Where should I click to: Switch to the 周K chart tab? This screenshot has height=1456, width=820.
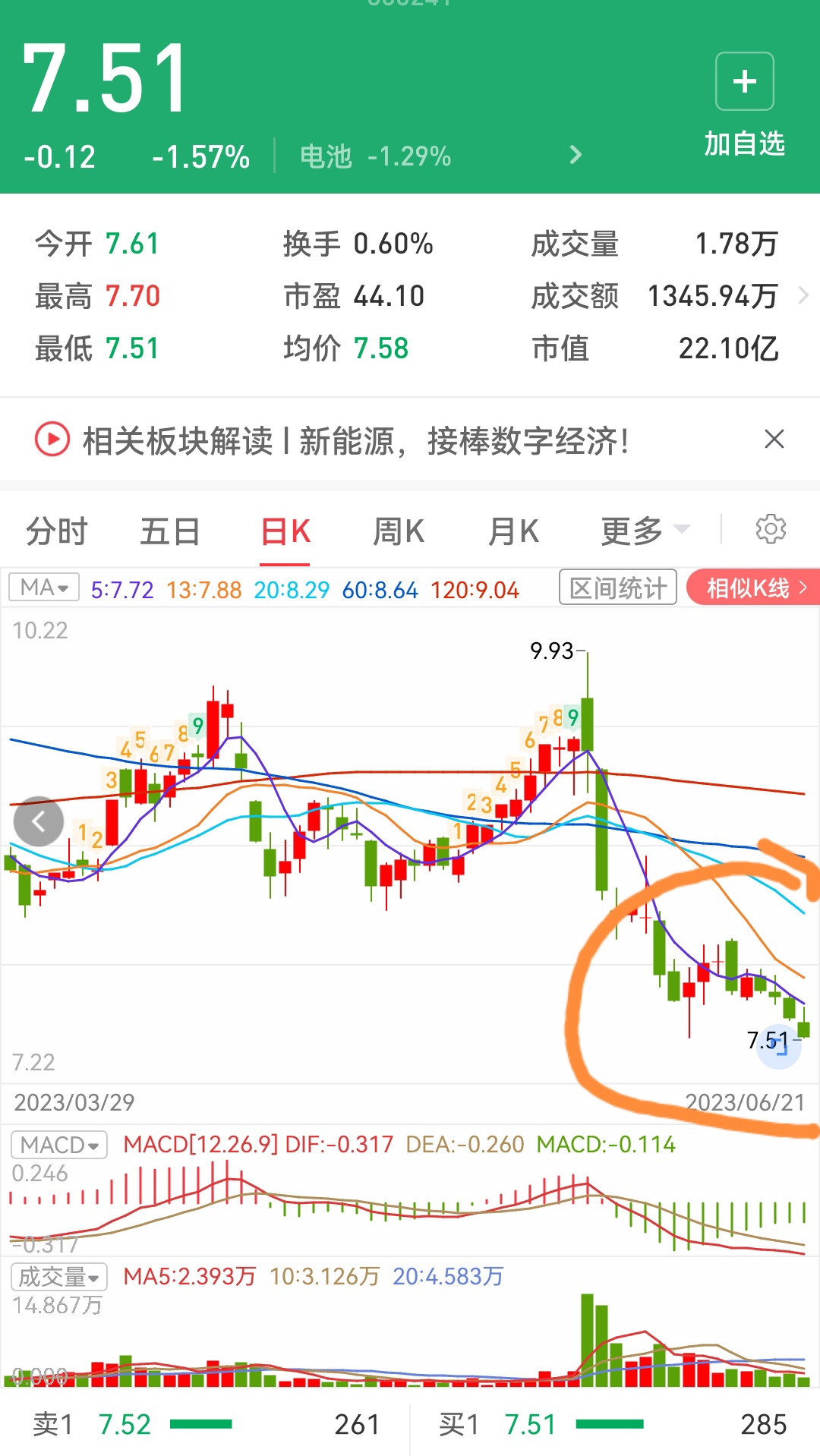(399, 531)
